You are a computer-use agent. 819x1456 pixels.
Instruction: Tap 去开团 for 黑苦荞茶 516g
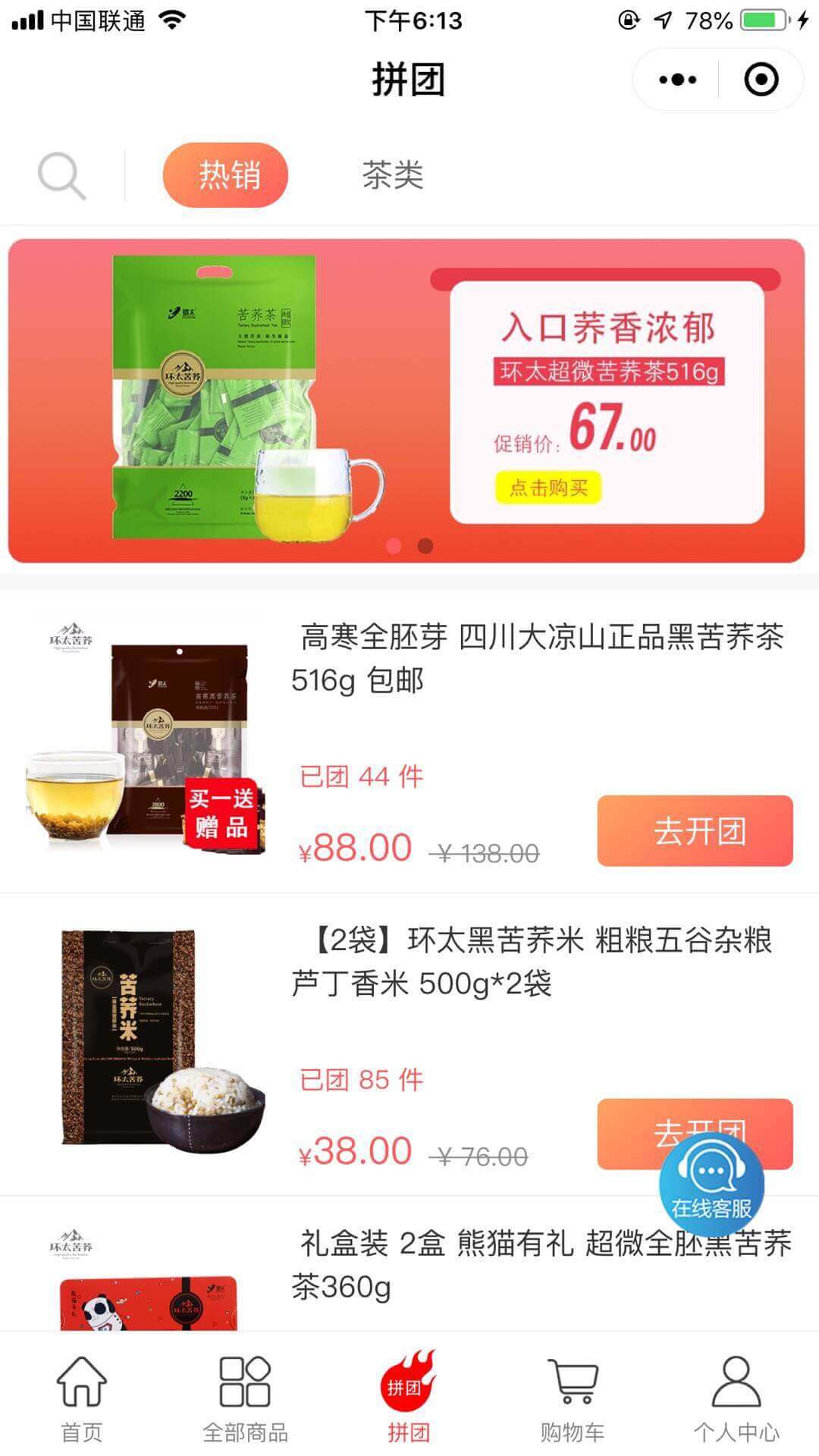(695, 831)
